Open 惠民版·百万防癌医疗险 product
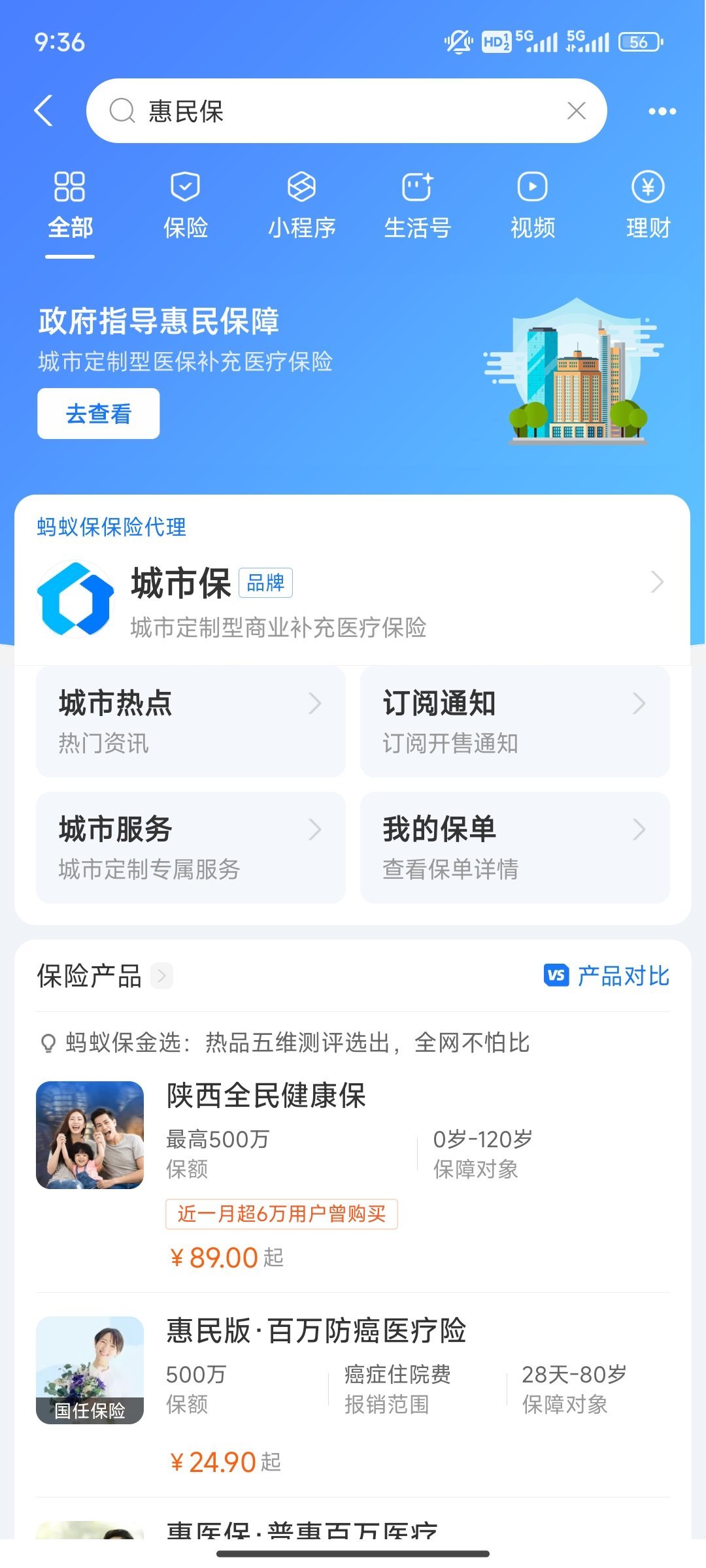The width and height of the screenshot is (706, 1568). [x=353, y=1396]
